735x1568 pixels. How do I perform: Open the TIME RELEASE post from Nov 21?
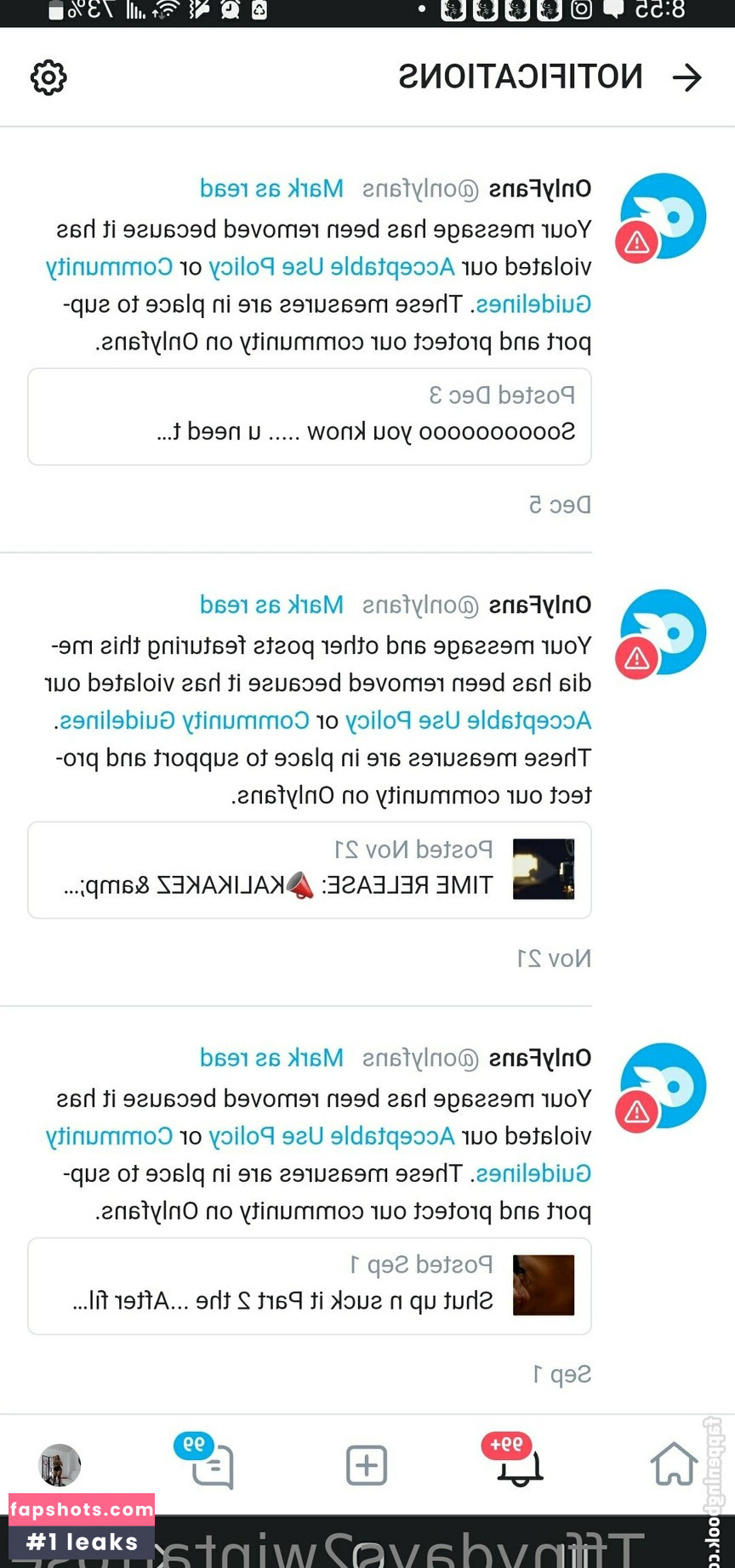click(x=309, y=870)
